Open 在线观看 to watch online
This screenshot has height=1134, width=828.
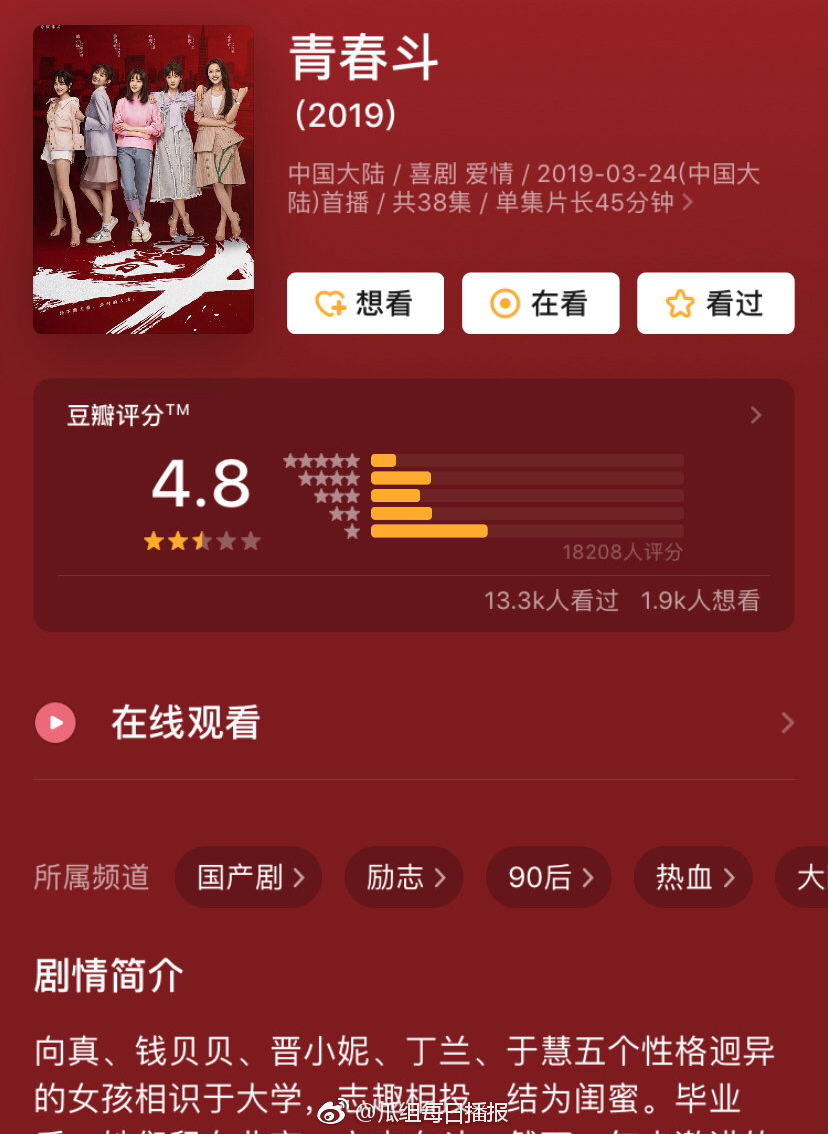414,722
